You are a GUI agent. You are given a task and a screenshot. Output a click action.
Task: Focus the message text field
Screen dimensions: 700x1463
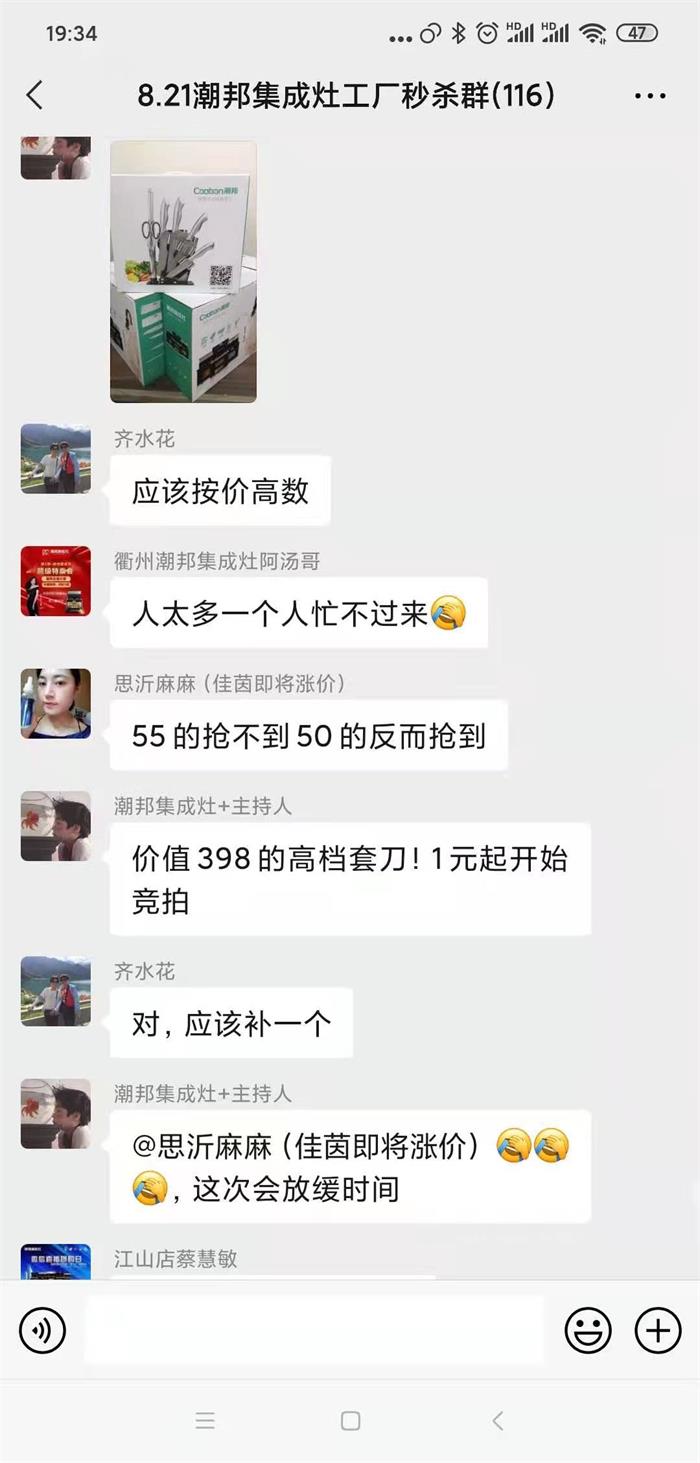[314, 1331]
